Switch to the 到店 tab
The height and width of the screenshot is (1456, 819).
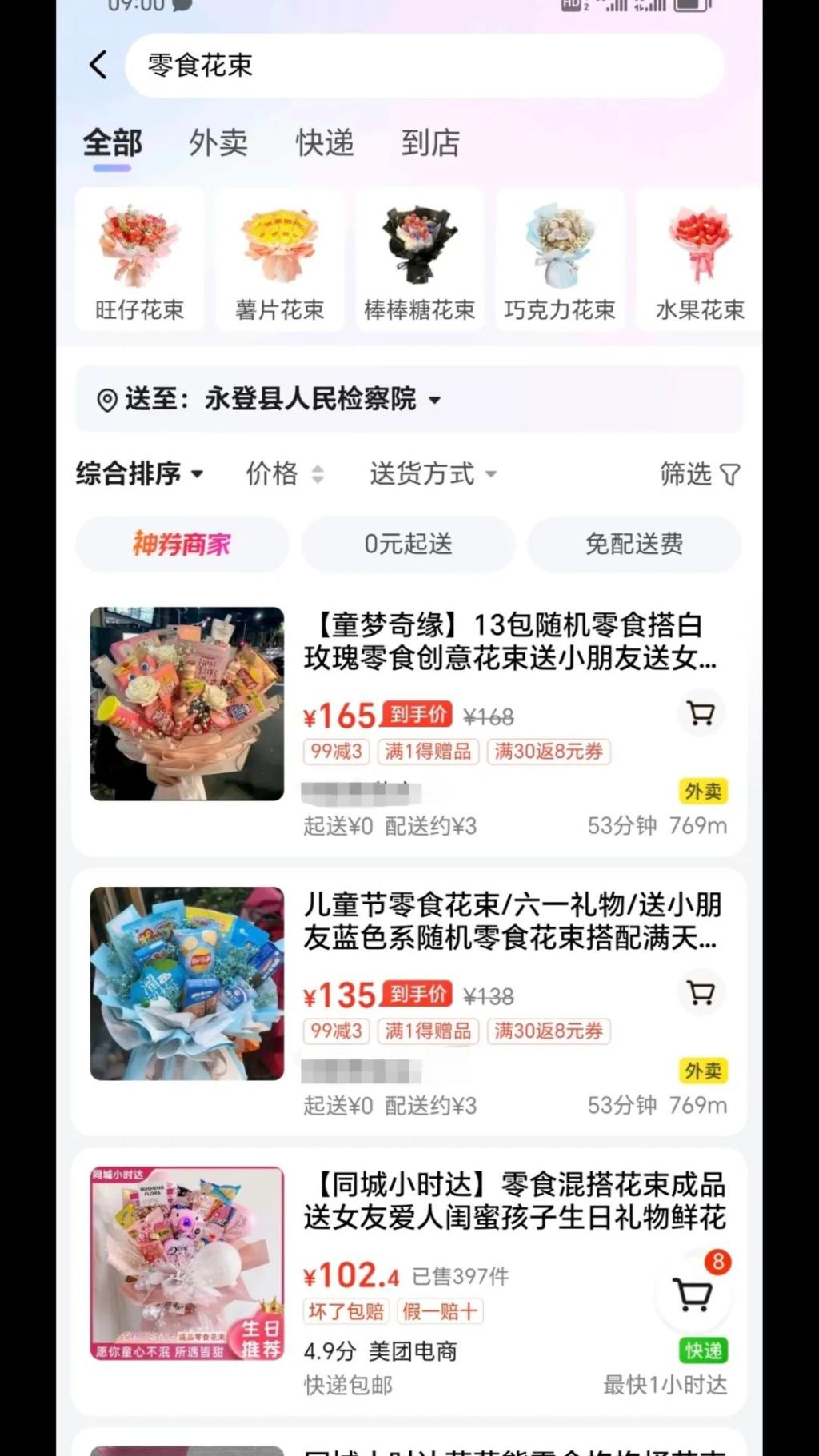(x=430, y=143)
